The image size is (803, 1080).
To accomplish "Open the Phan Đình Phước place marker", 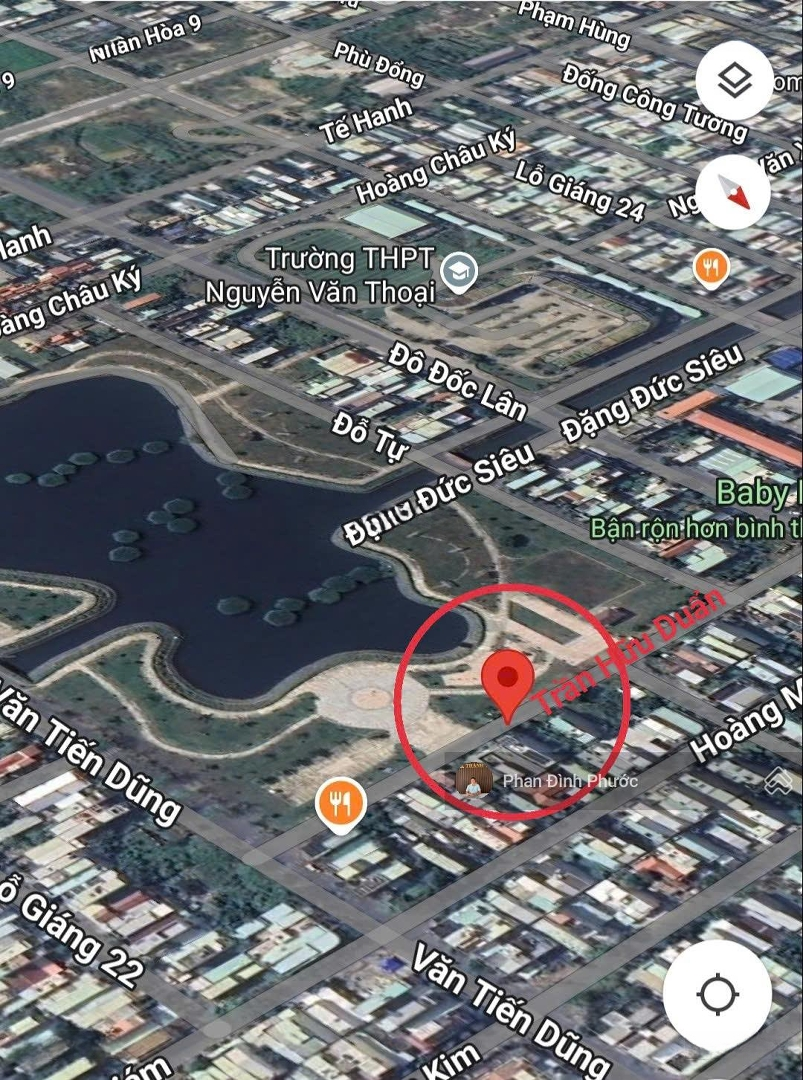I will click(474, 780).
